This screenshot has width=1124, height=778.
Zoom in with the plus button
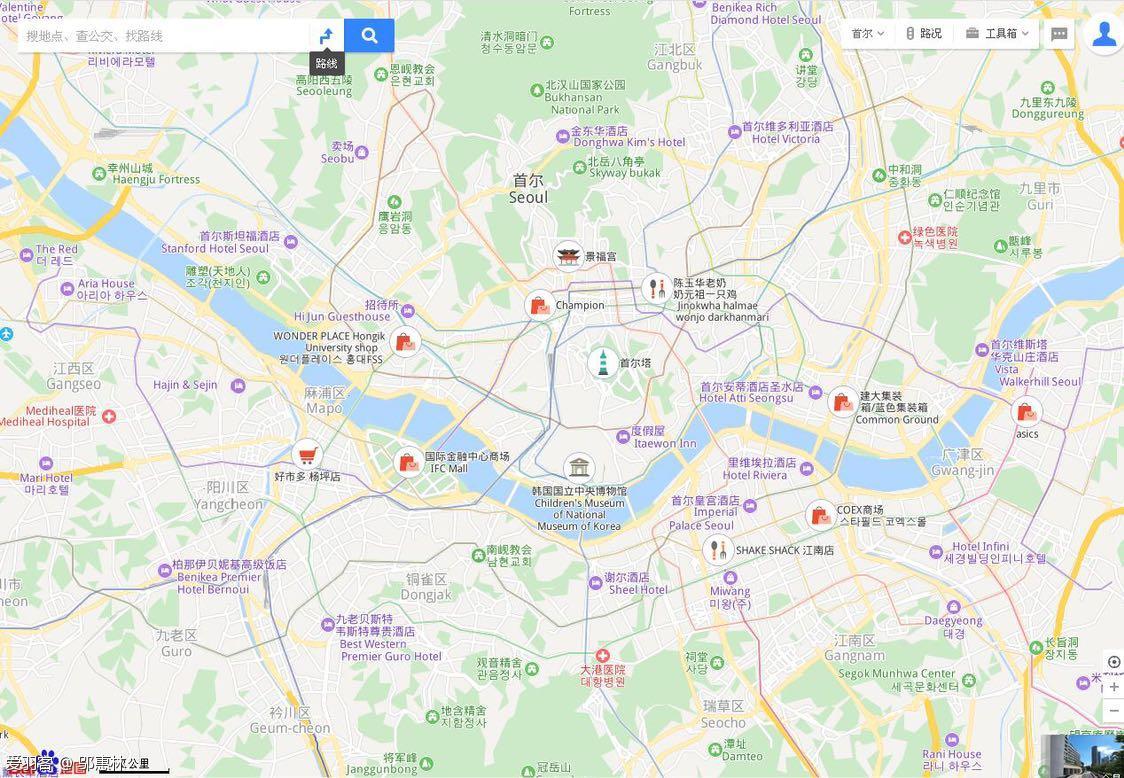pos(1113,687)
